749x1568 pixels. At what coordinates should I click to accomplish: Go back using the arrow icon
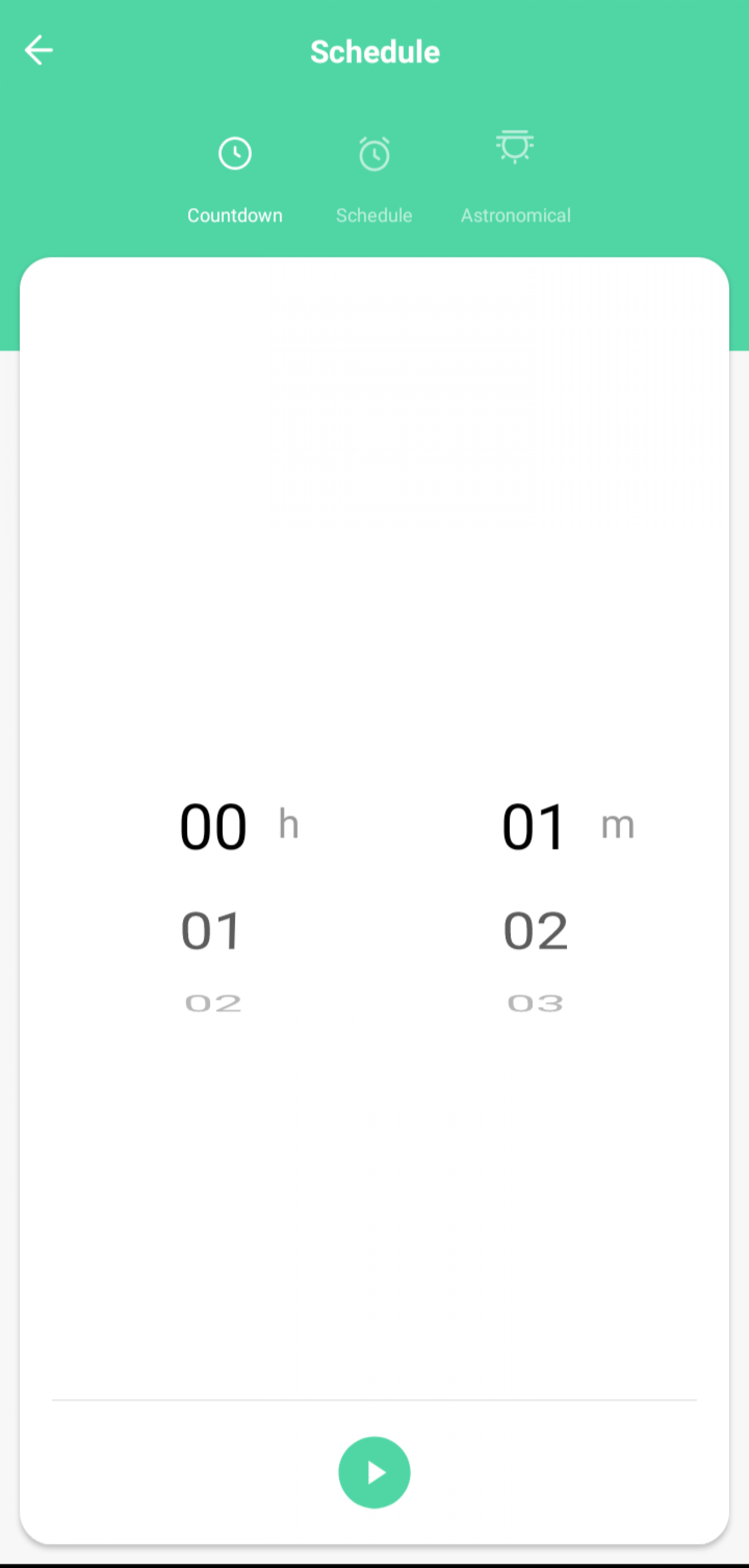click(39, 50)
